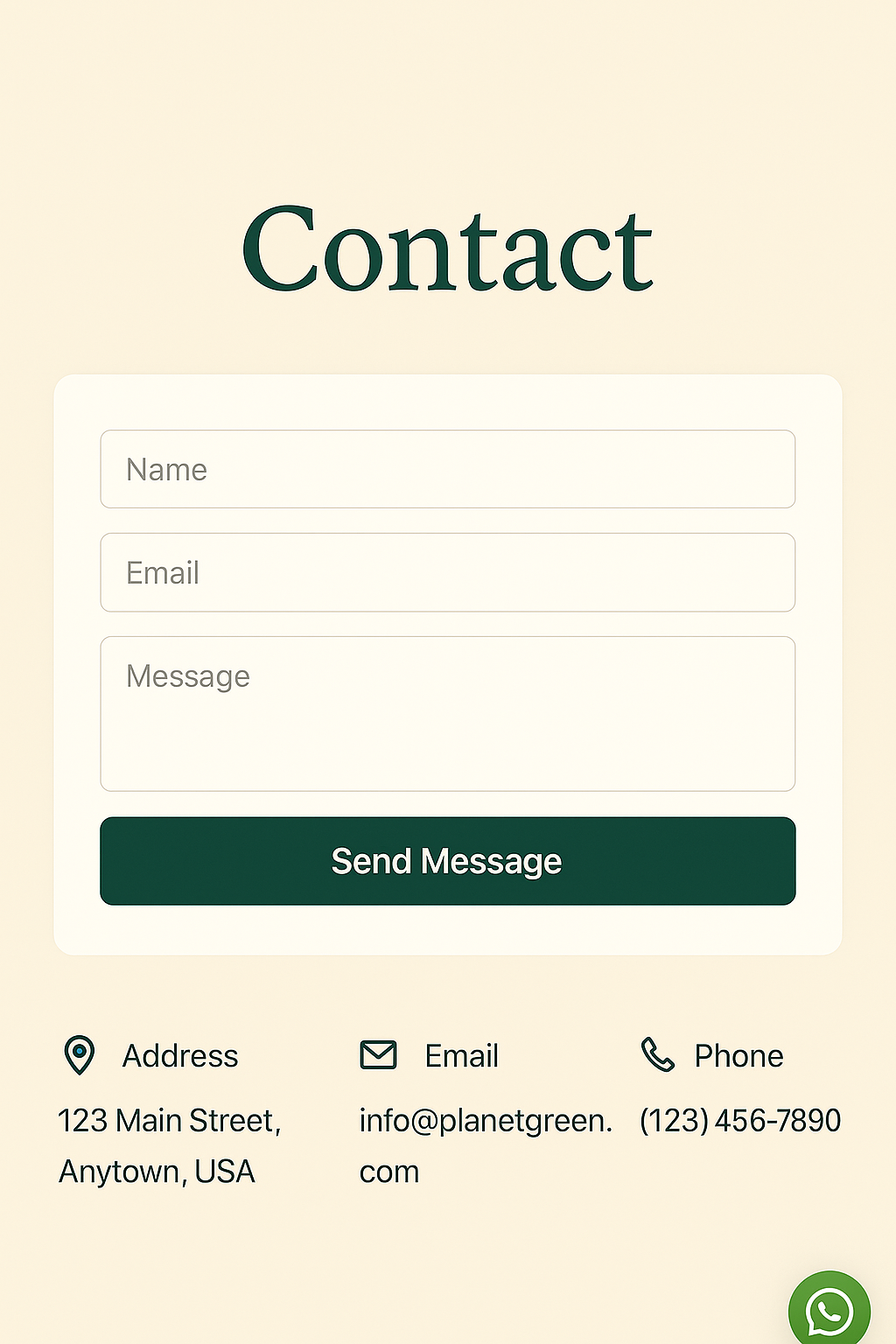896x1344 pixels.
Task: Submit the form with Send Message
Action: point(447,861)
